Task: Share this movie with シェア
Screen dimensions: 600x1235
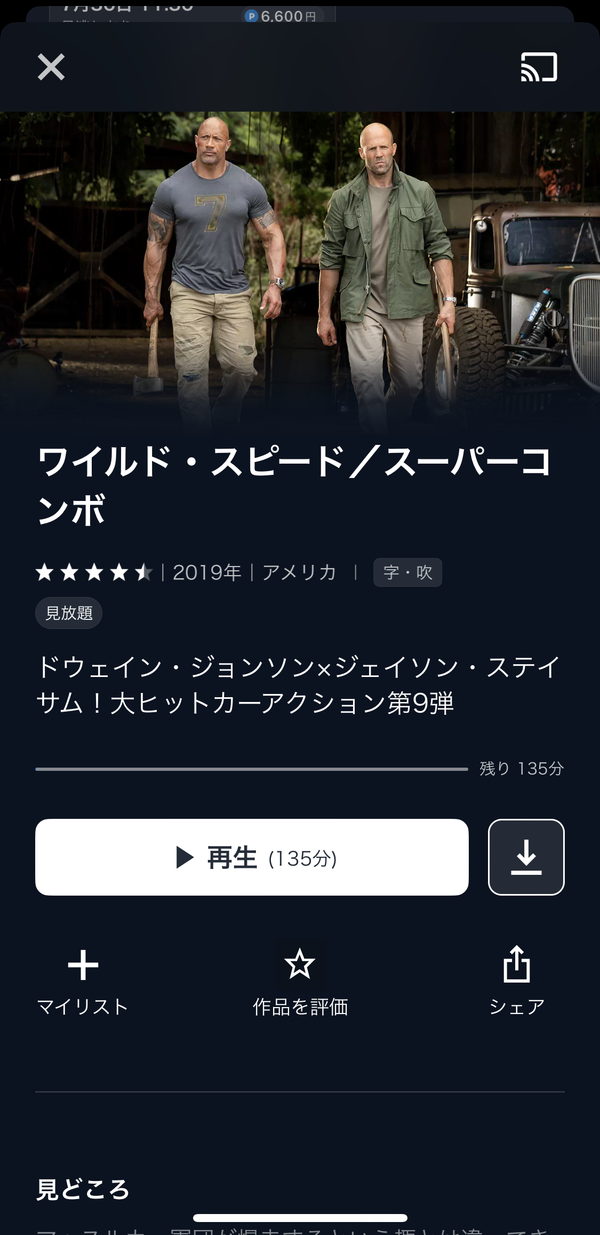Action: click(516, 983)
